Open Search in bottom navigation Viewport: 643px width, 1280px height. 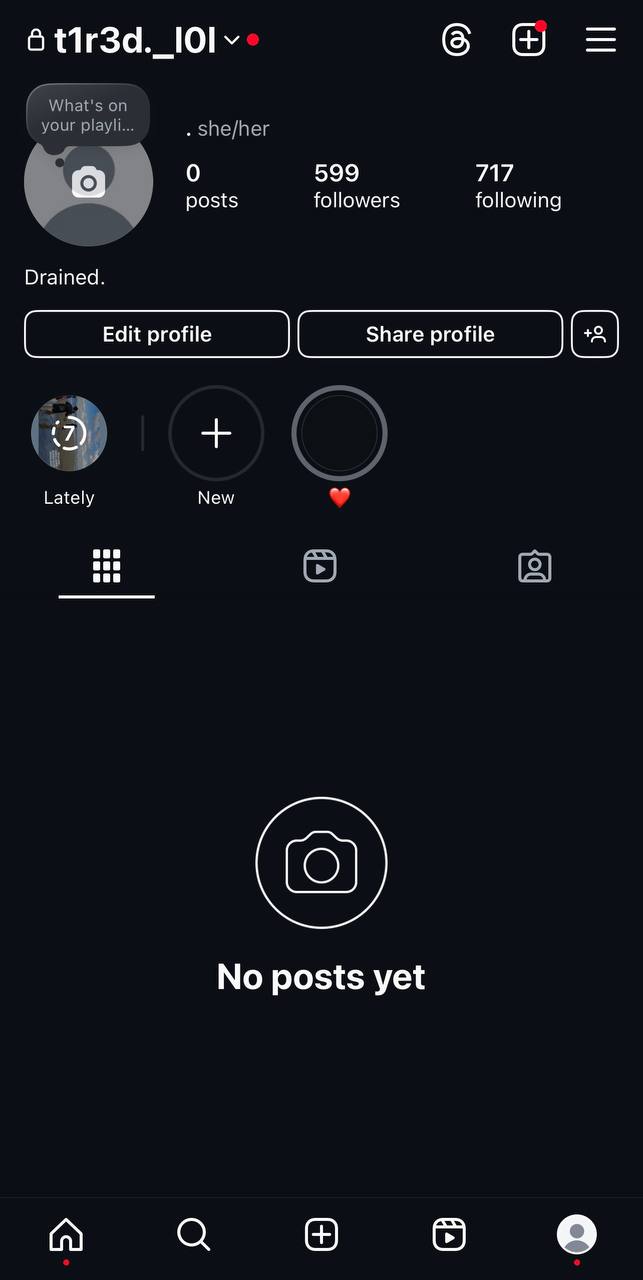pos(193,1235)
